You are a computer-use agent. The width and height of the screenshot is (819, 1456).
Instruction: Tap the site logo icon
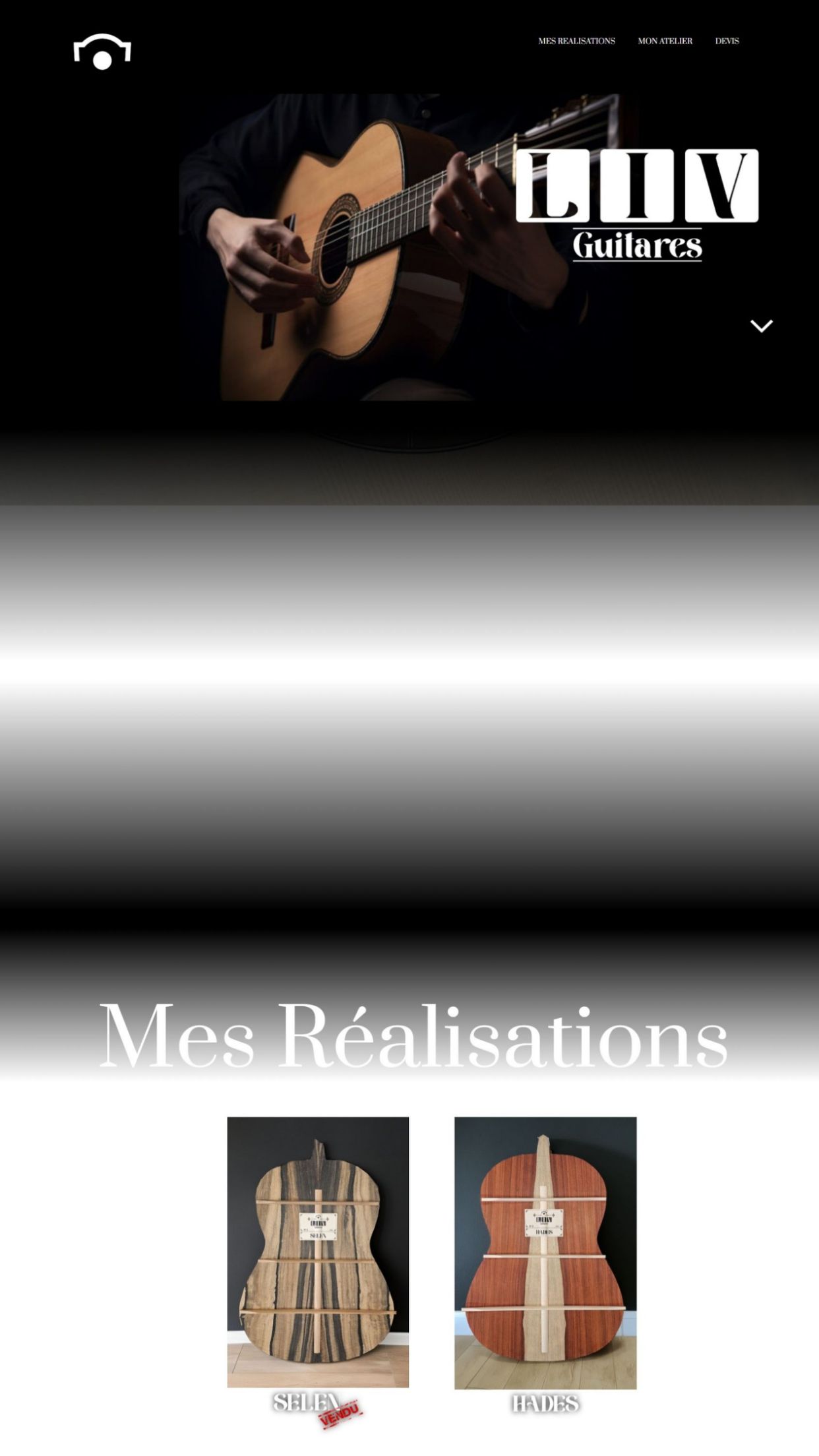click(102, 51)
